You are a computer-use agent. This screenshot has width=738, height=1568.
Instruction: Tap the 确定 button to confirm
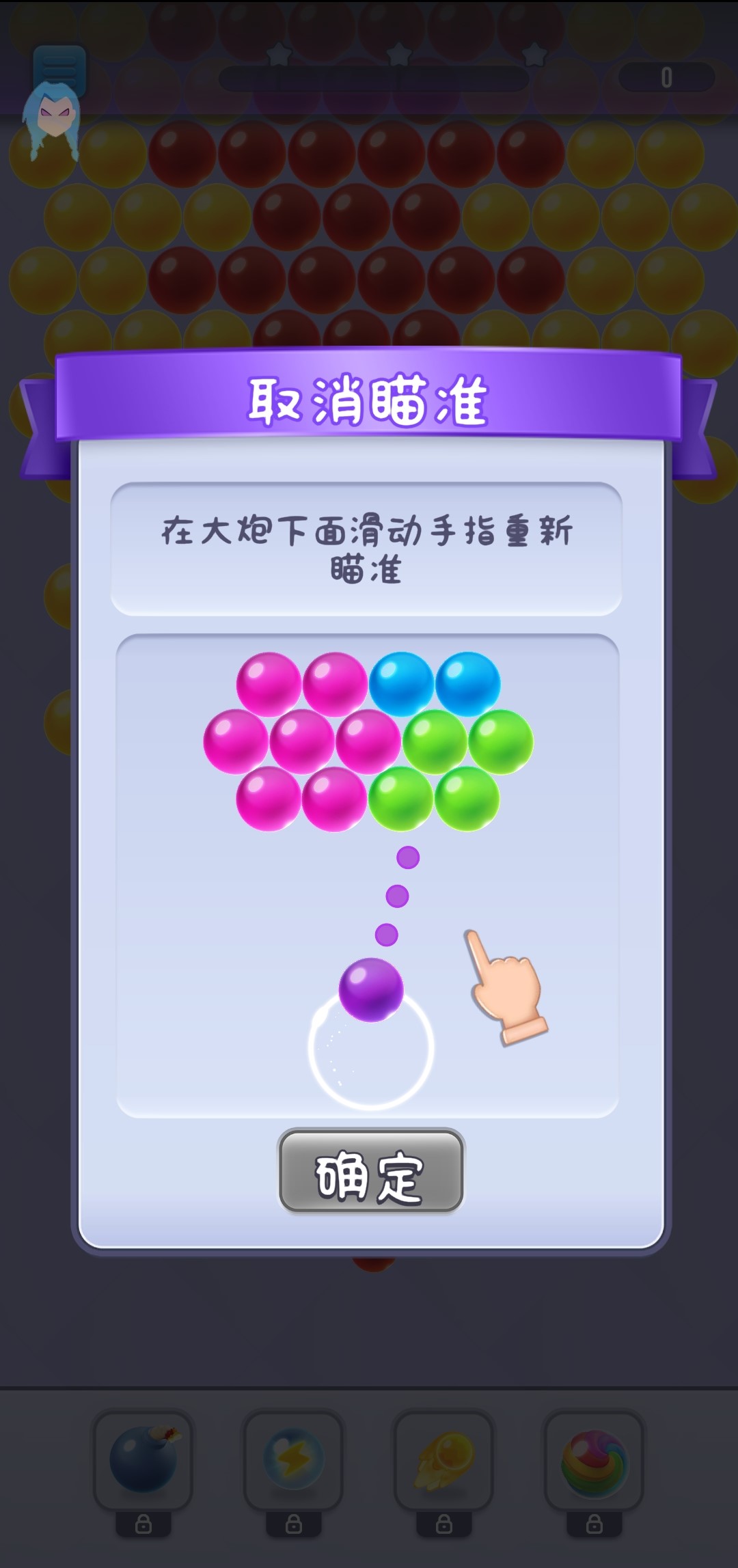point(371,1171)
